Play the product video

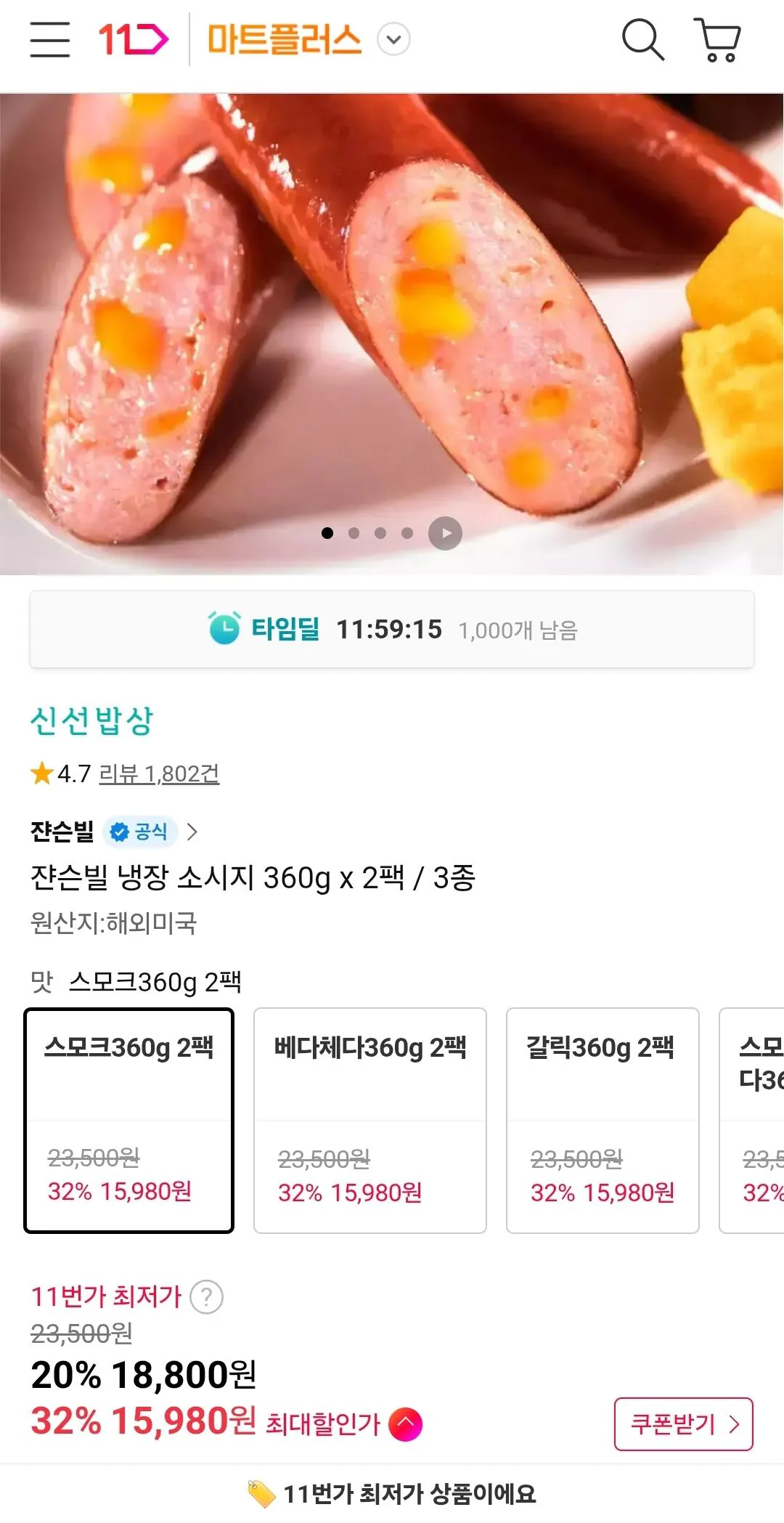pos(444,532)
